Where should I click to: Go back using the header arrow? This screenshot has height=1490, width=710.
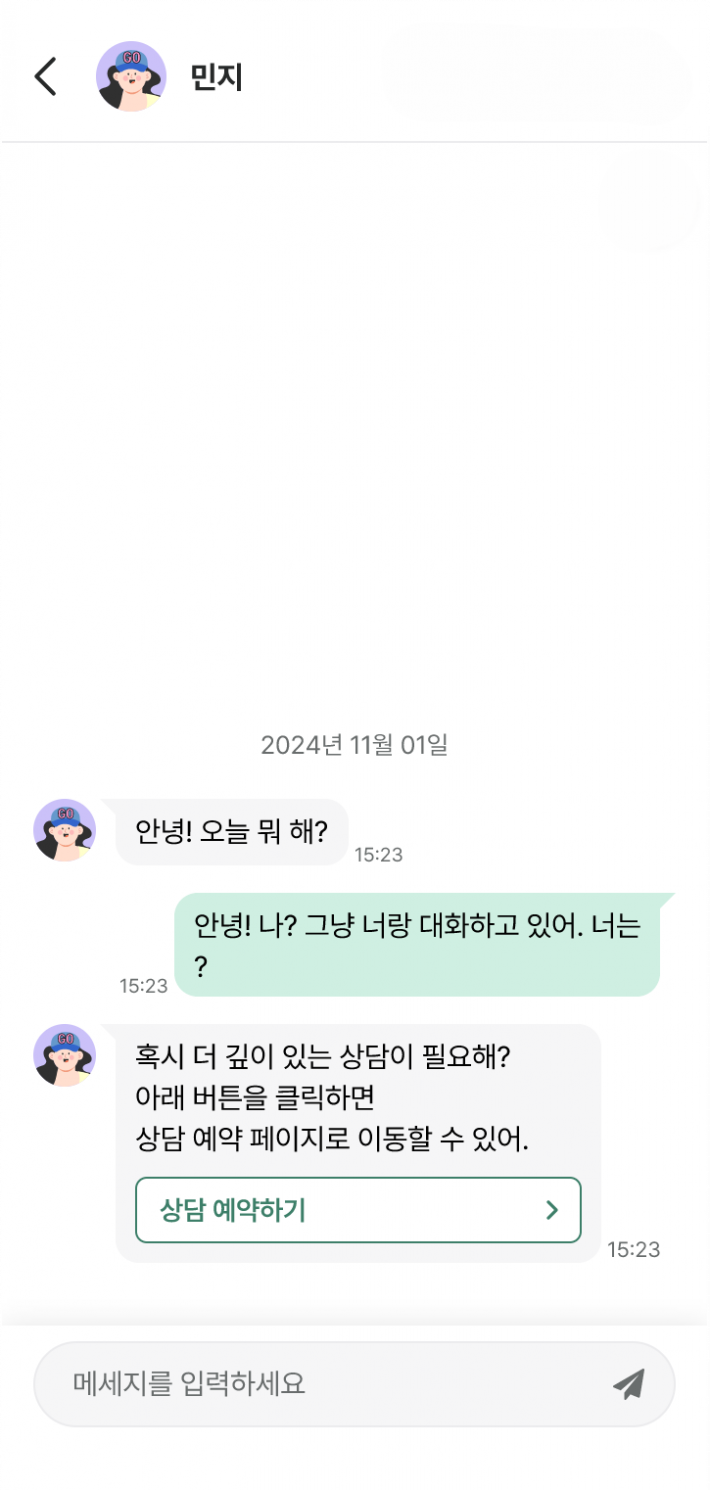pyautogui.click(x=46, y=76)
